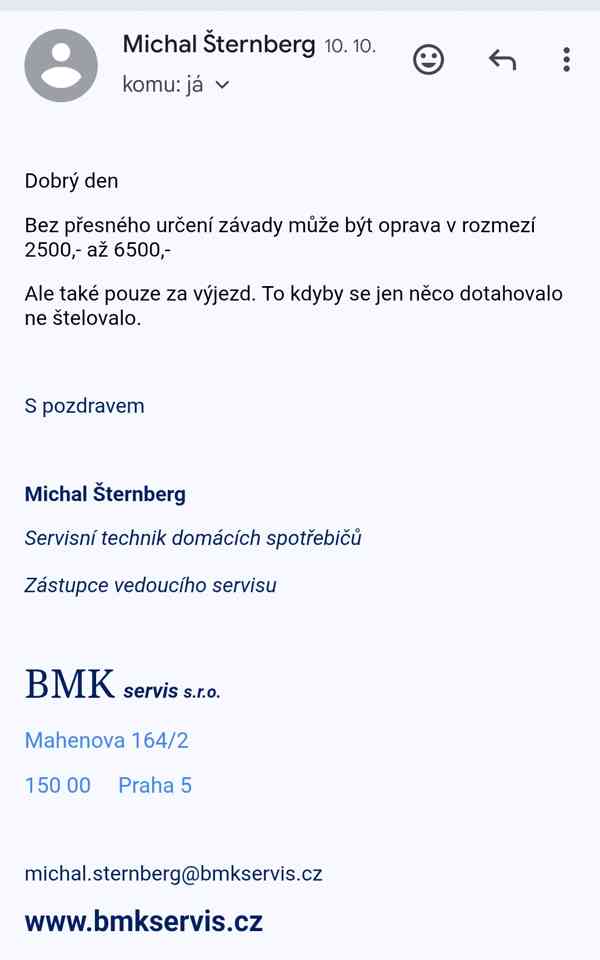Open the message overflow menu
Viewport: 600px width, 960px height.
[566, 60]
